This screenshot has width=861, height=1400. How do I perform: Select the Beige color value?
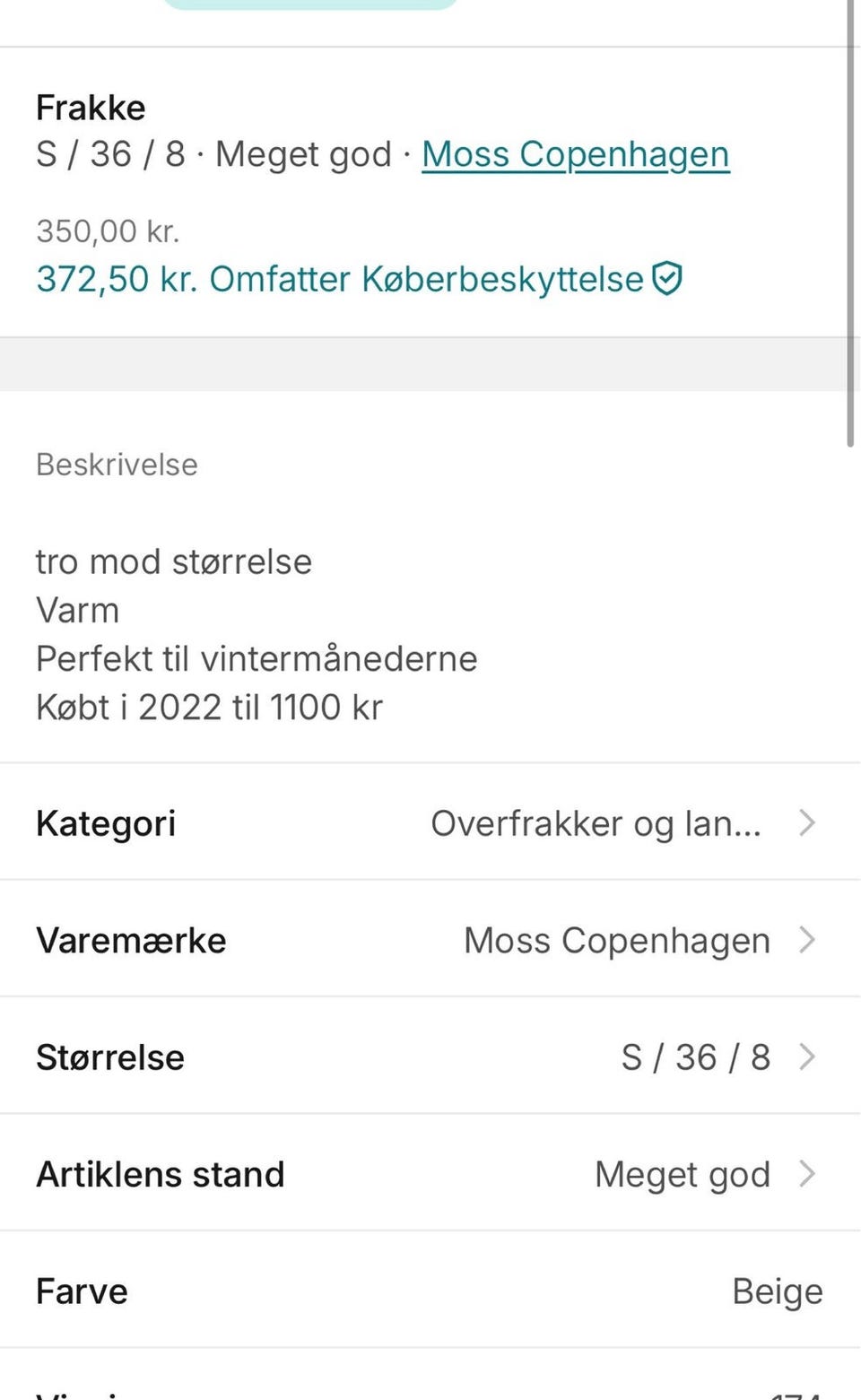pos(778,1291)
